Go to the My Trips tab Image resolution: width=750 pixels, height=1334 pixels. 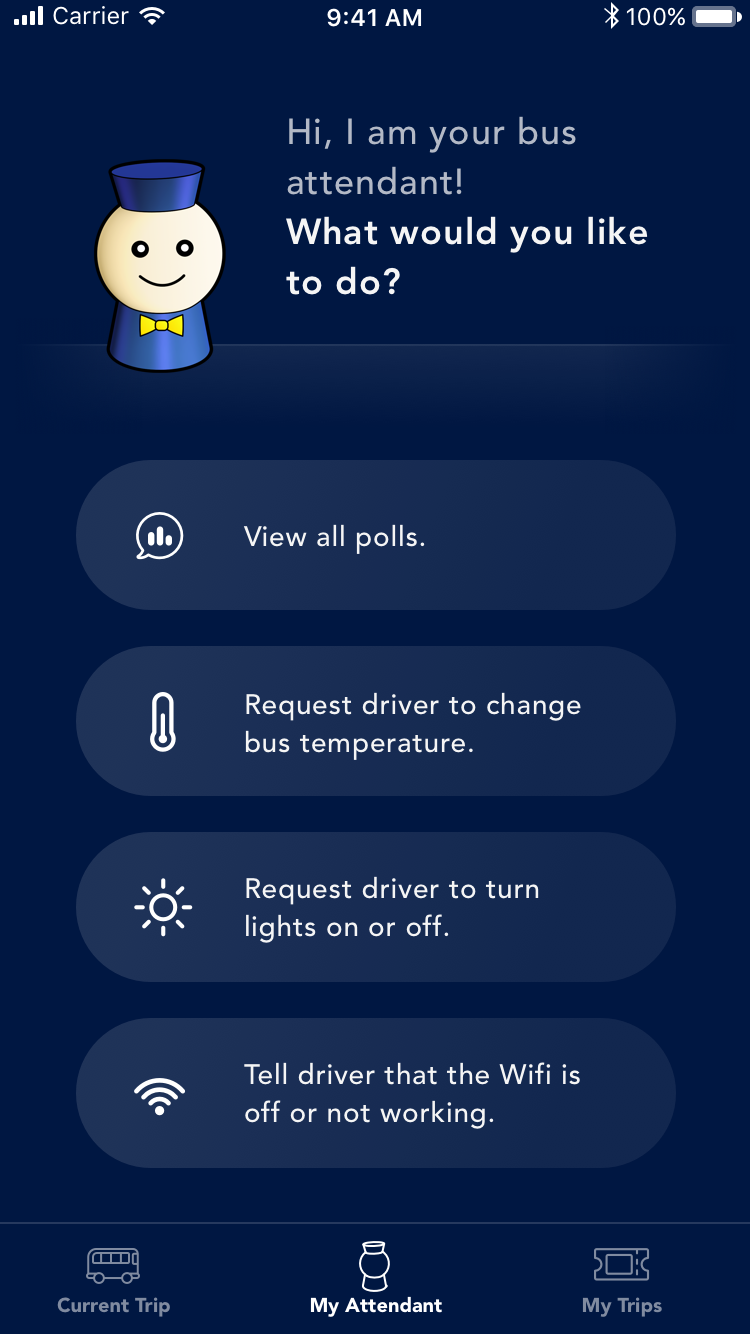(x=622, y=1279)
